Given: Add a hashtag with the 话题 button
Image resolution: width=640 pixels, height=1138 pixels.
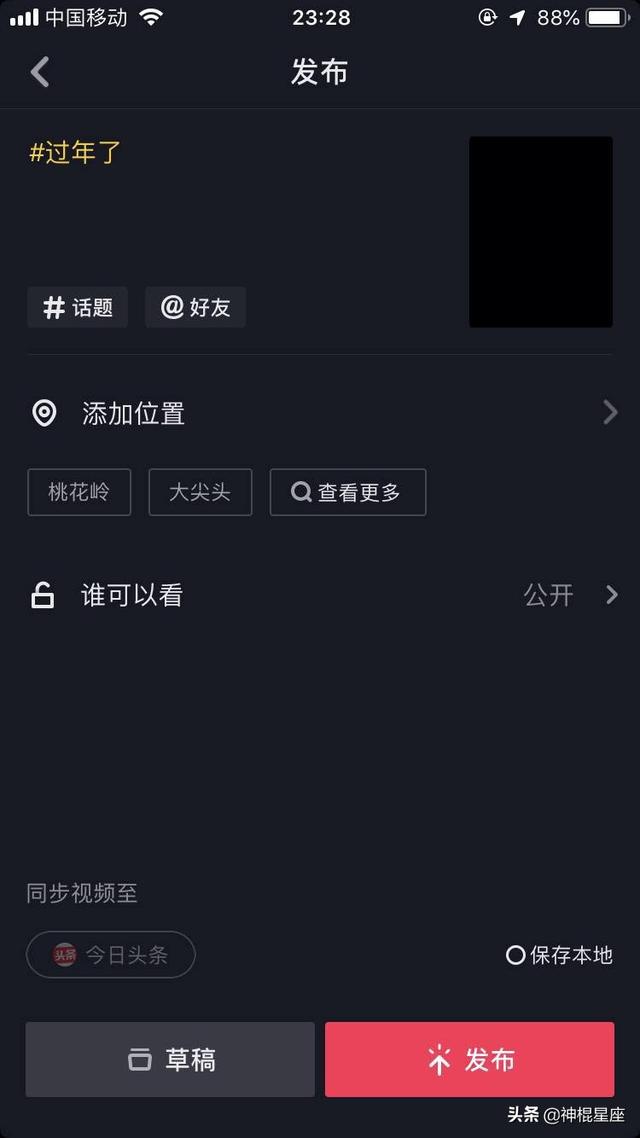Looking at the screenshot, I should [x=78, y=308].
